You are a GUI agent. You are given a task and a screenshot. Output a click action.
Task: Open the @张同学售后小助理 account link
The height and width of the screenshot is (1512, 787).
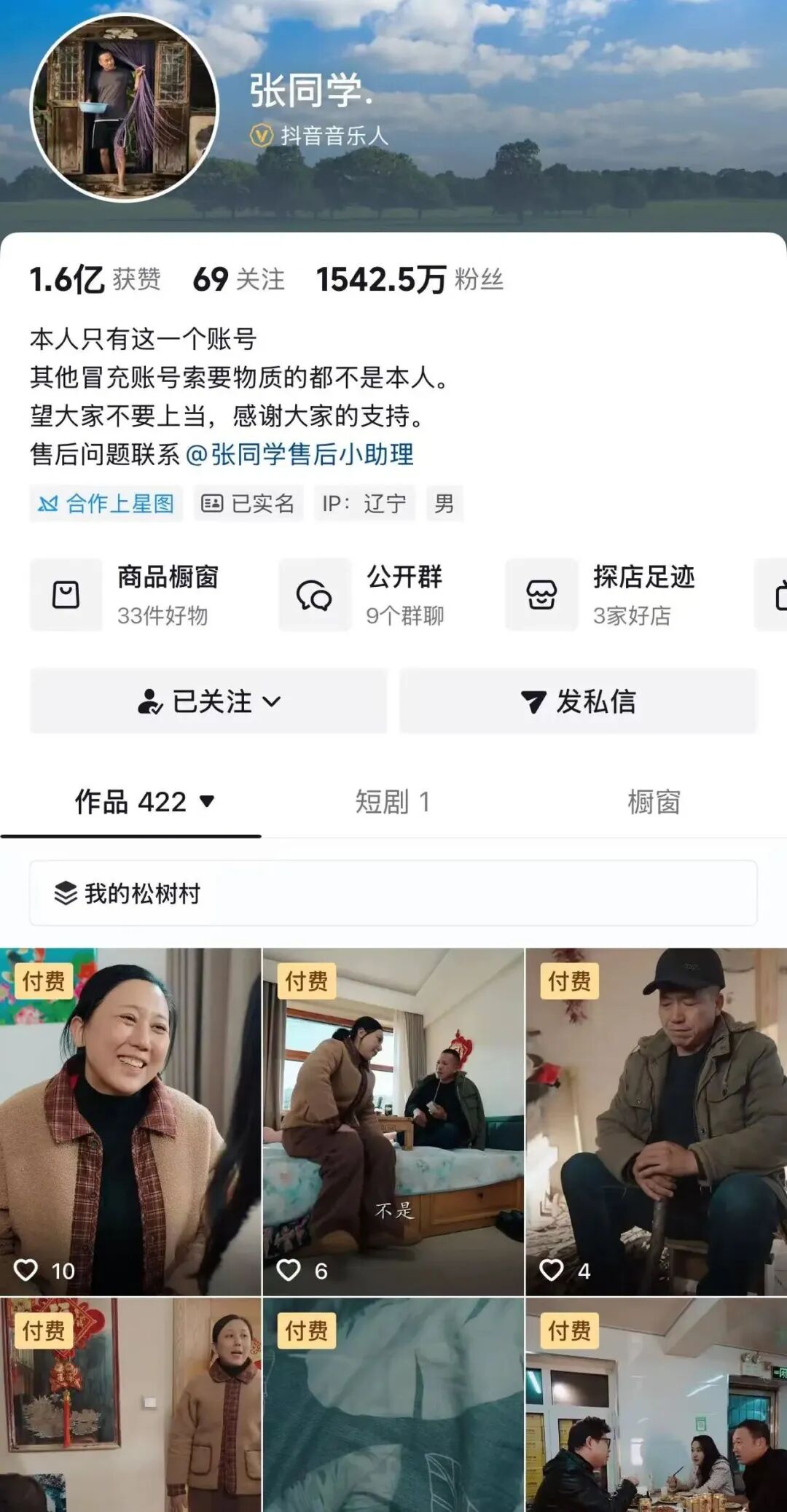point(299,454)
